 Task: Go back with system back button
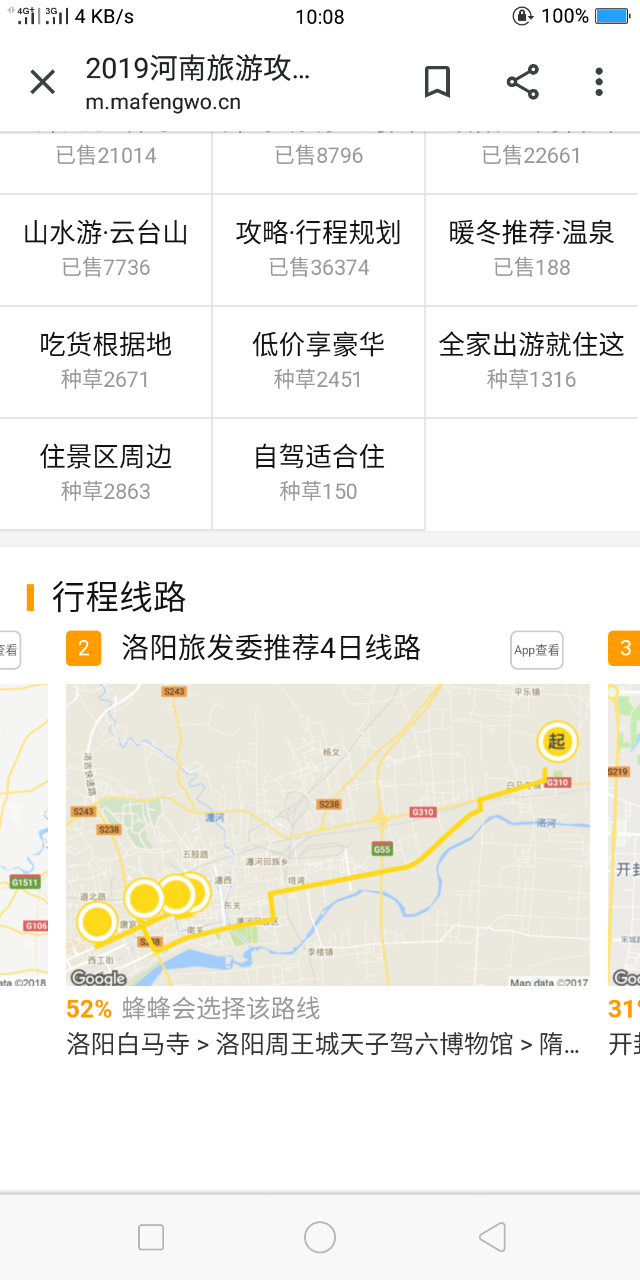[492, 1237]
